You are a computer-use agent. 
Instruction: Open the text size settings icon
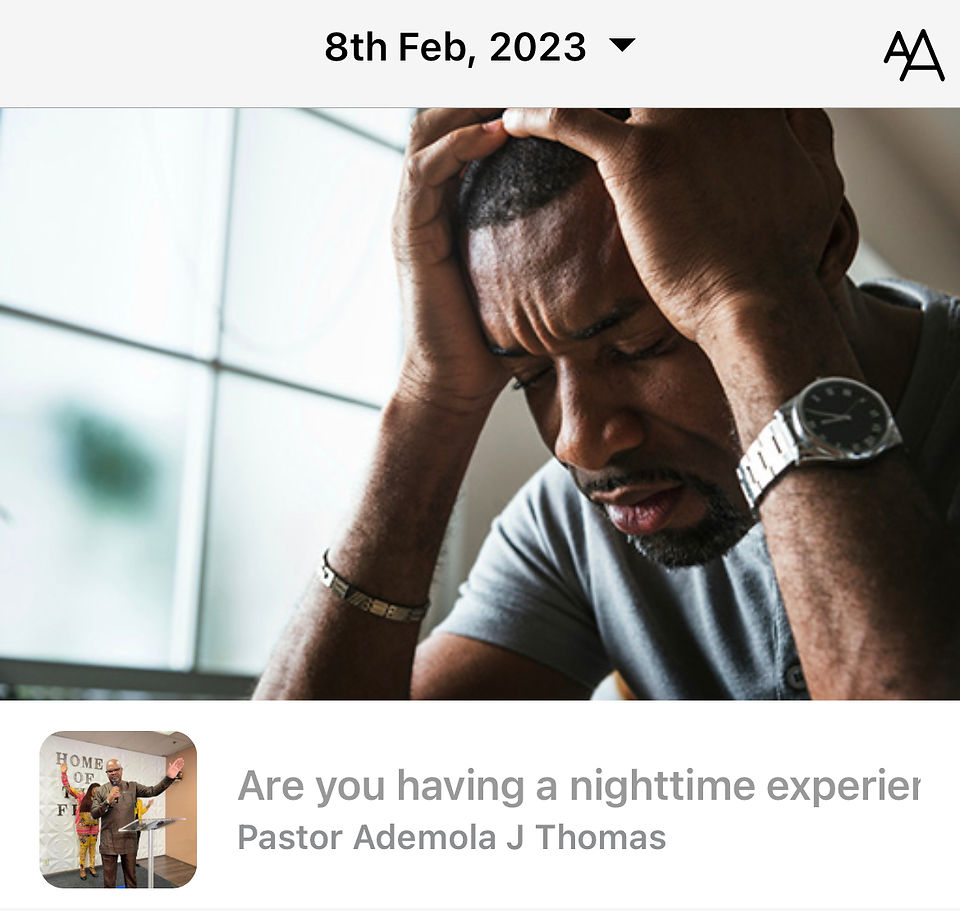913,55
